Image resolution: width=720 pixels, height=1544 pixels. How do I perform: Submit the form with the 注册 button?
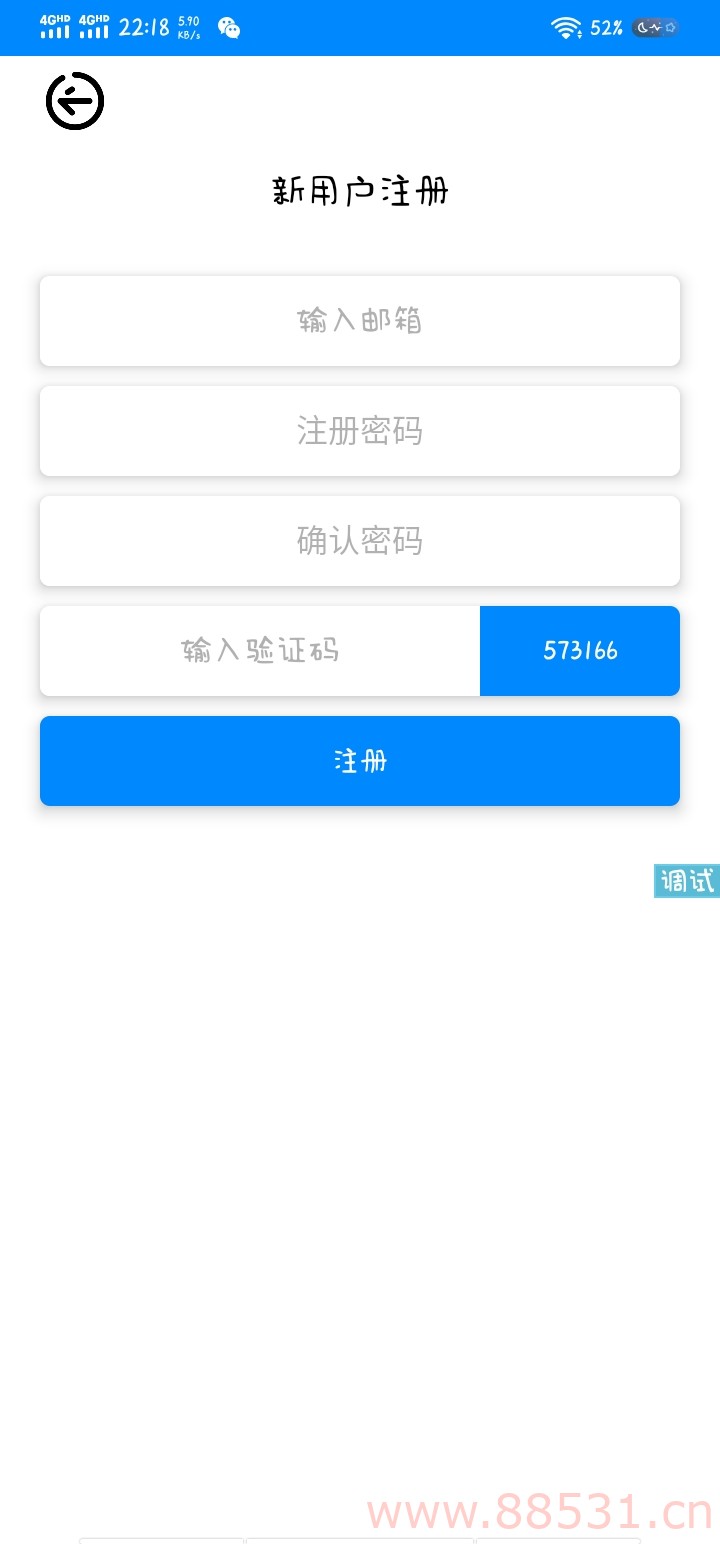pos(360,761)
